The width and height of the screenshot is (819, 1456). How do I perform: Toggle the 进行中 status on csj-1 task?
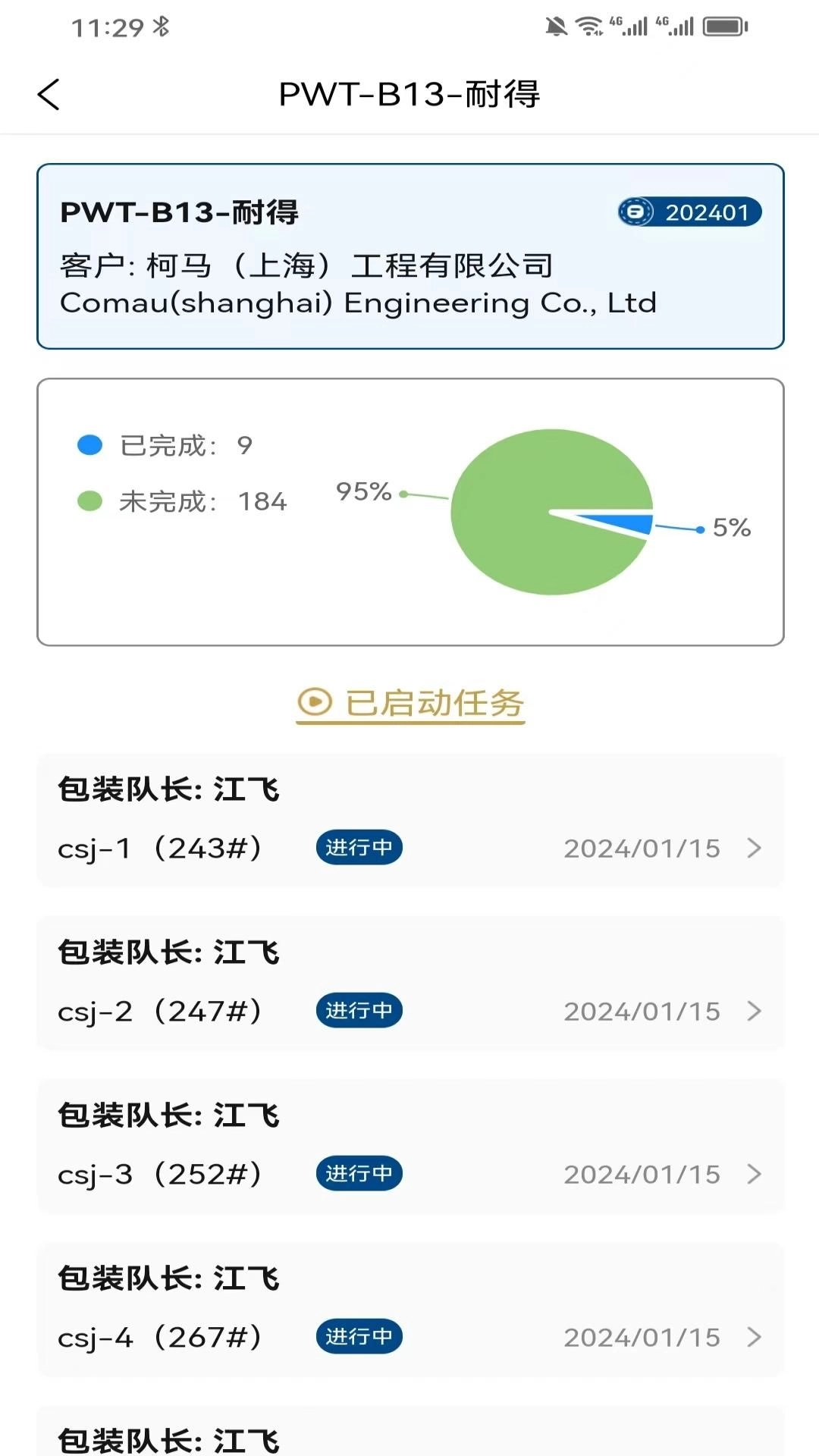pyautogui.click(x=359, y=848)
